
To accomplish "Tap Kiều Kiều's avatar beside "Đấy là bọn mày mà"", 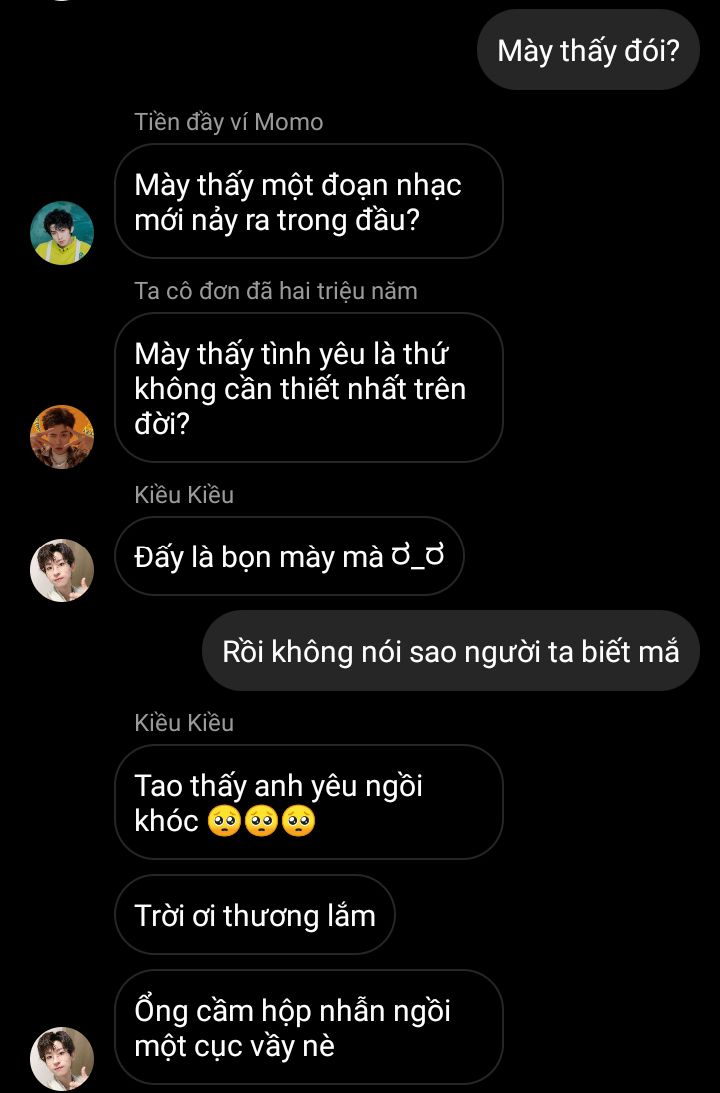I will tap(62, 570).
